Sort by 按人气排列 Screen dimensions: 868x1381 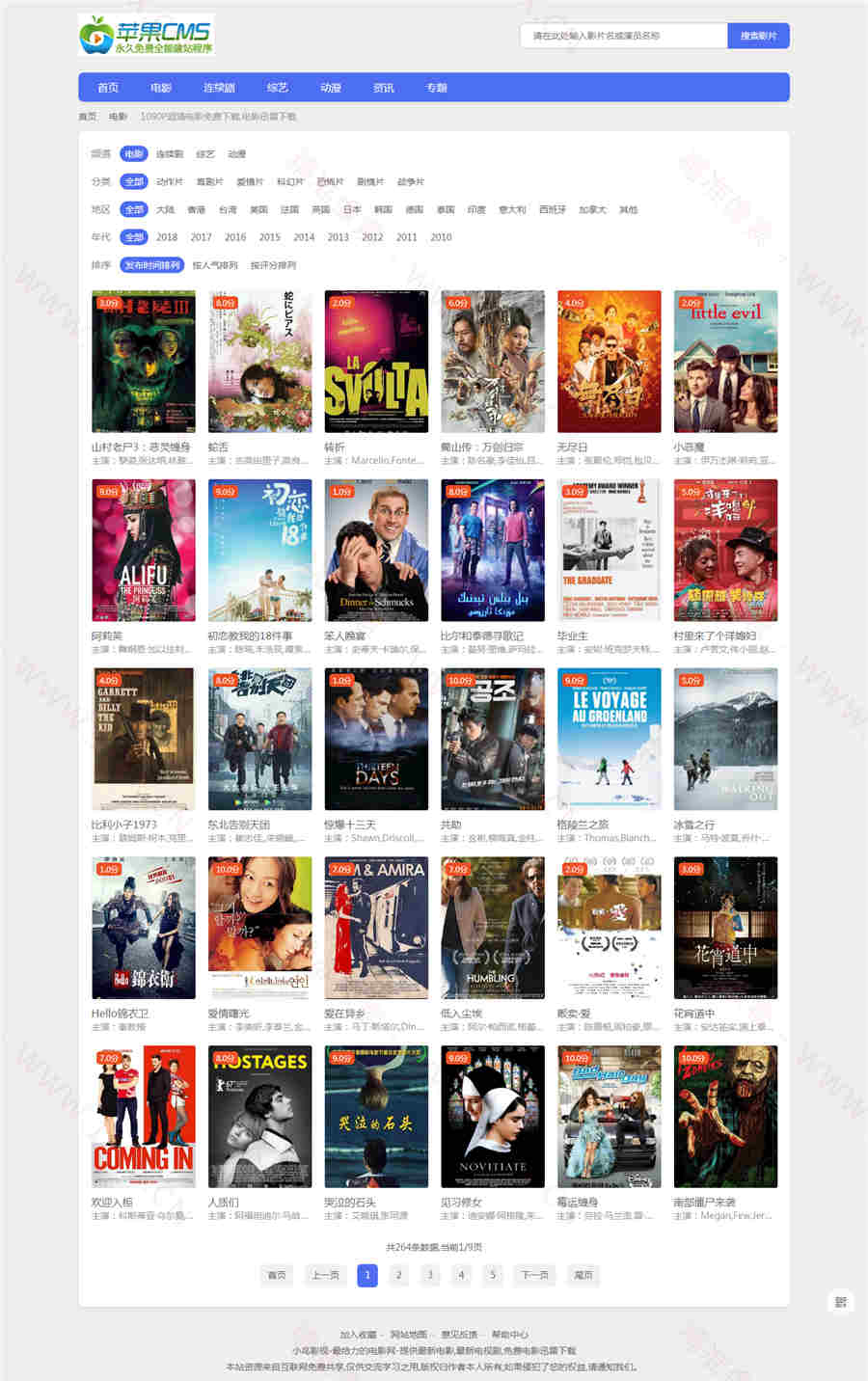pos(215,265)
